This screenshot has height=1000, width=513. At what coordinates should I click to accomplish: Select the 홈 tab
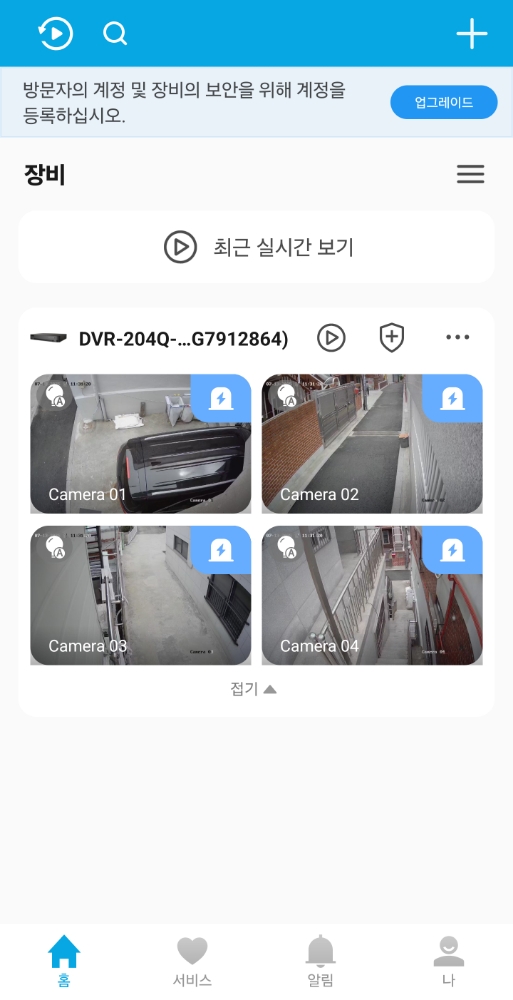[x=64, y=962]
